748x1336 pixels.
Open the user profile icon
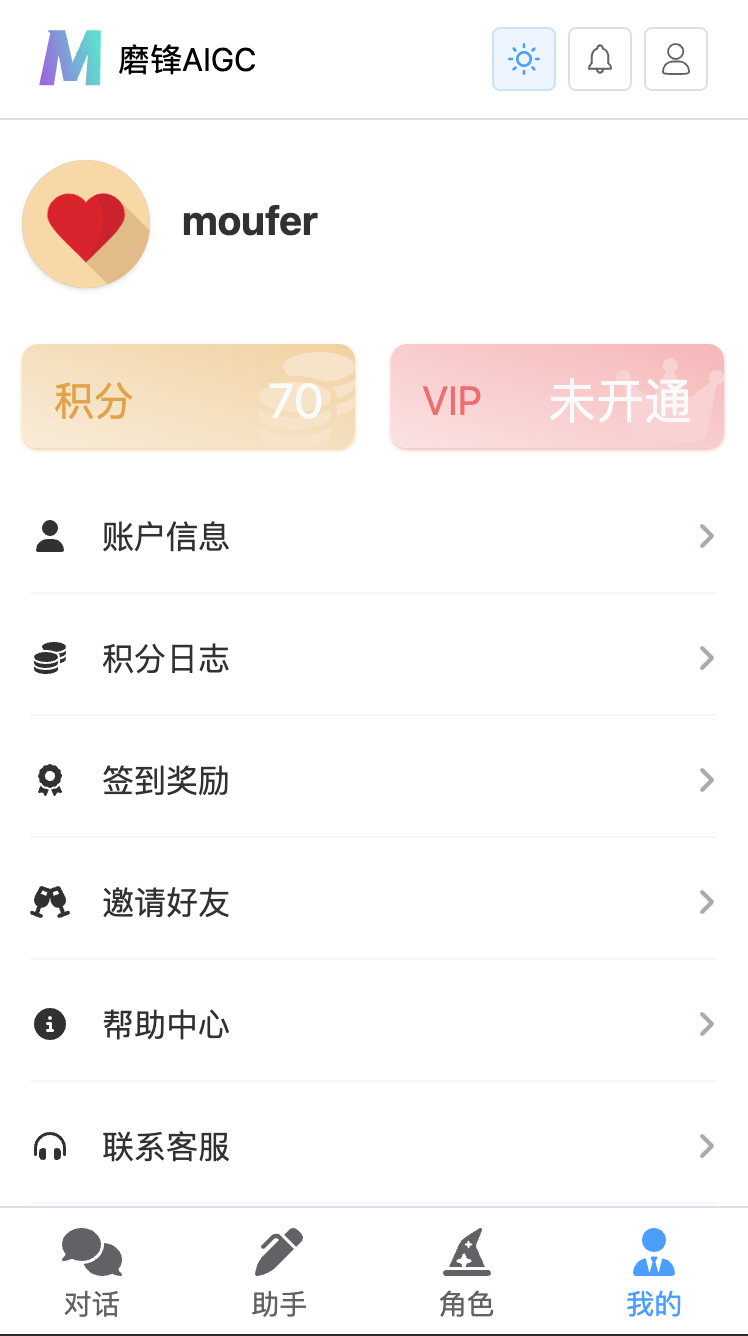(676, 59)
